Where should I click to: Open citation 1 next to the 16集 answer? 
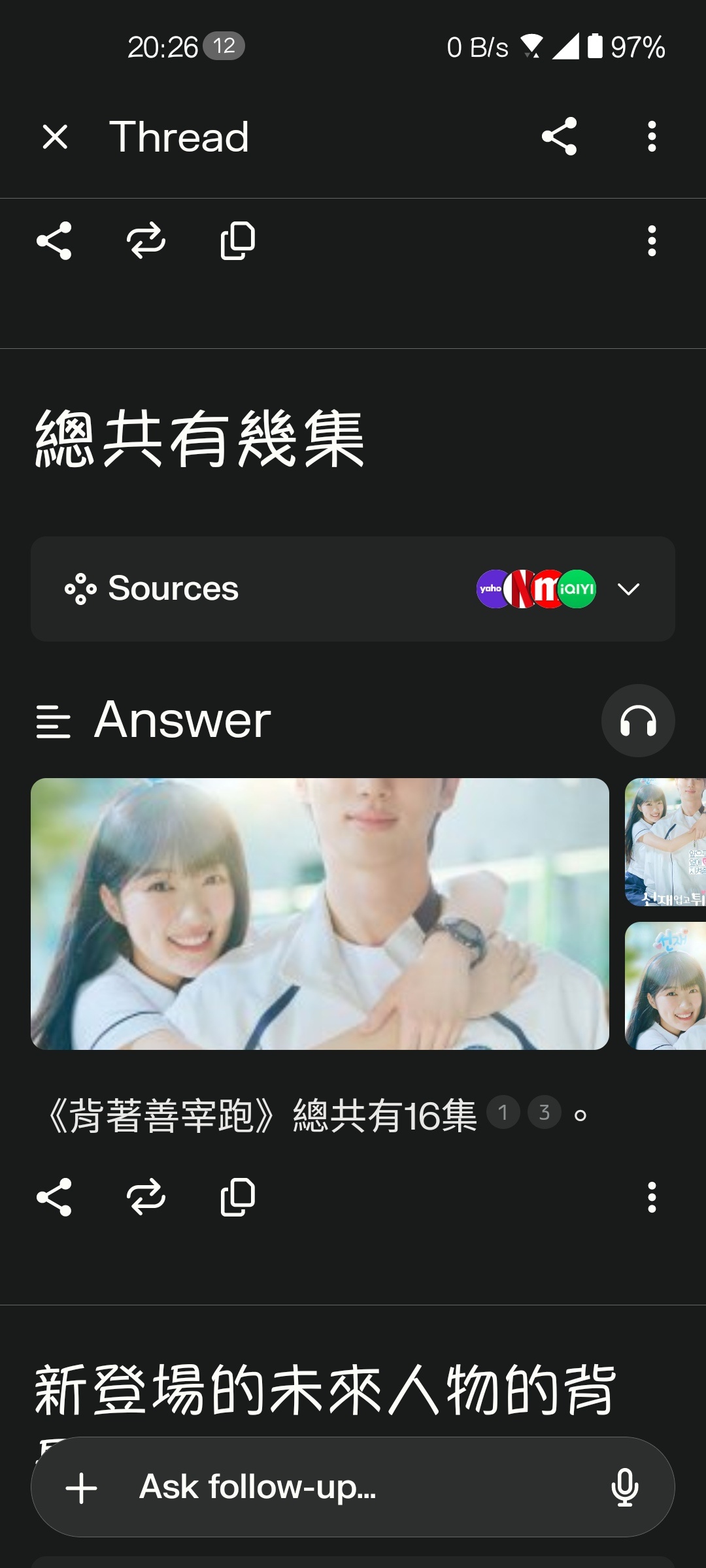pyautogui.click(x=503, y=1112)
